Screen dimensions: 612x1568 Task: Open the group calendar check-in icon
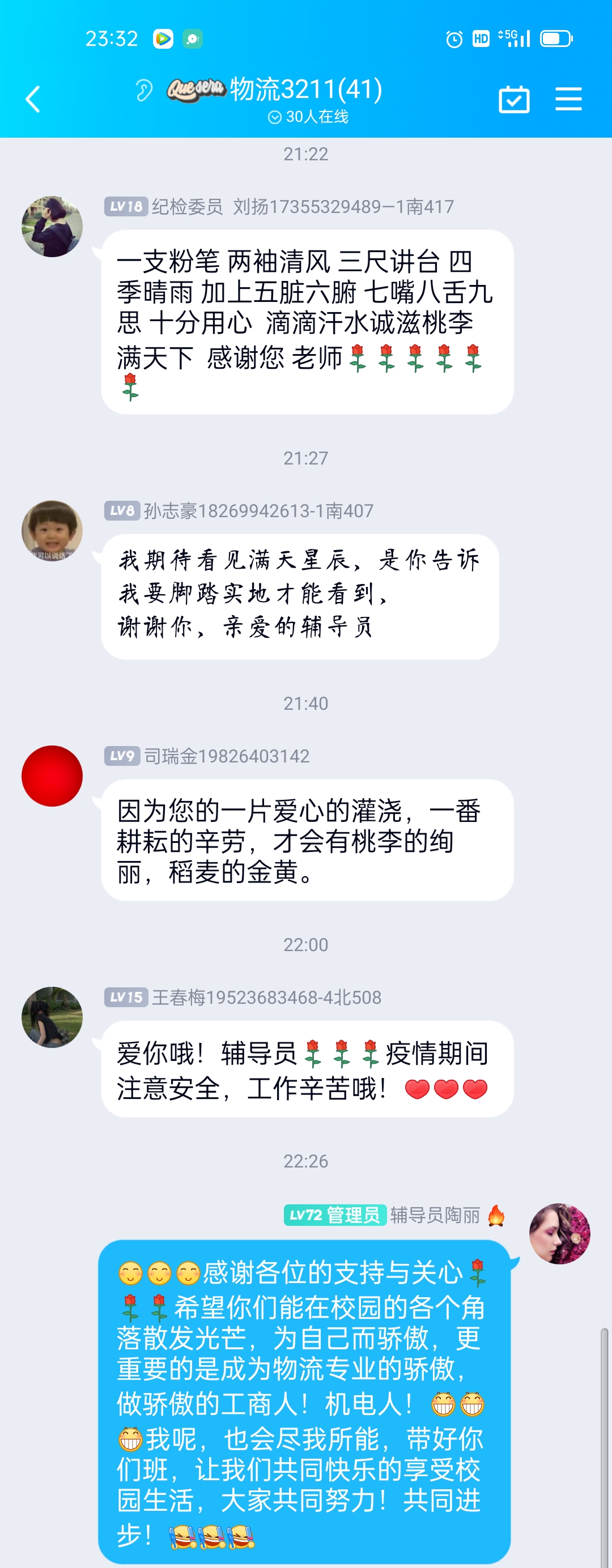click(x=513, y=99)
